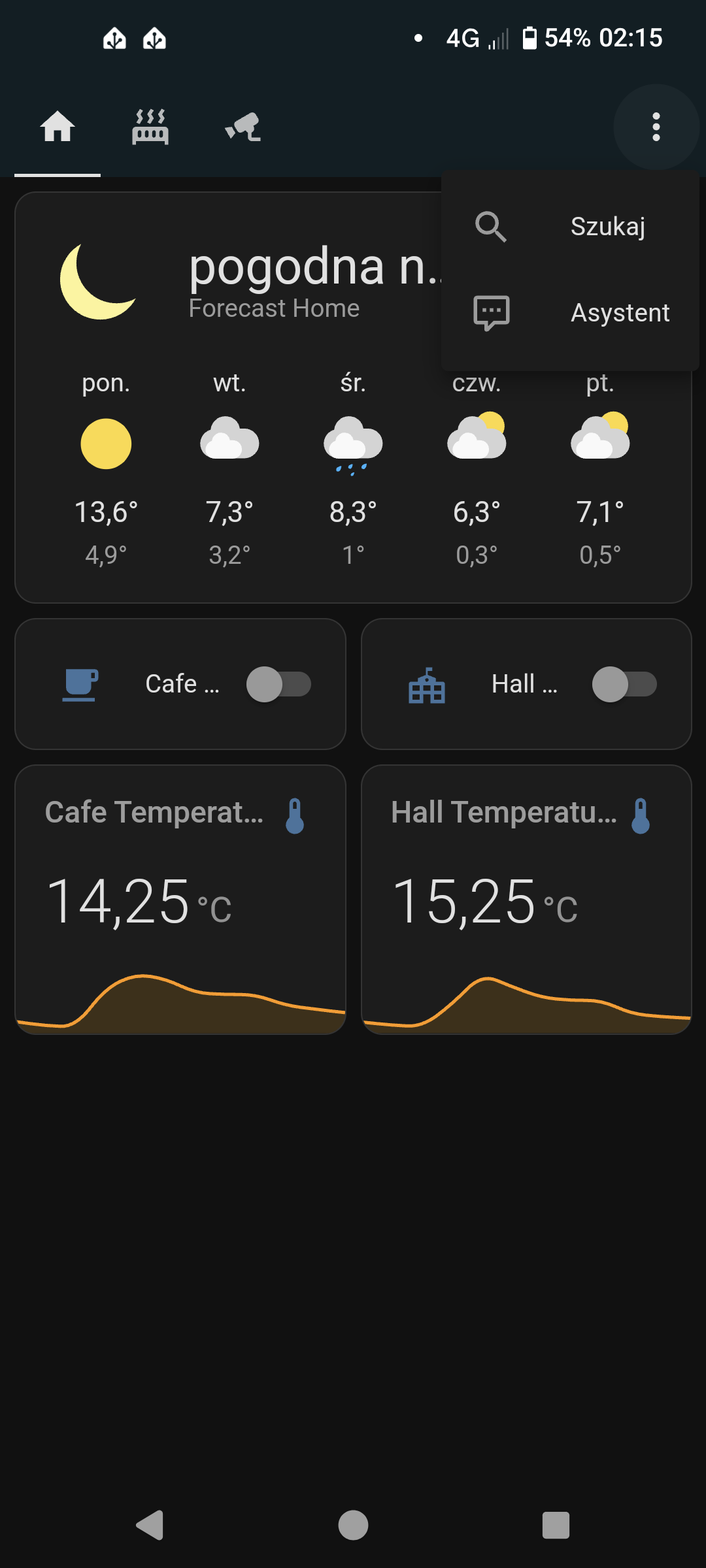Toggle the Hall switch on
Image resolution: width=706 pixels, height=1568 pixels.
[x=626, y=684]
